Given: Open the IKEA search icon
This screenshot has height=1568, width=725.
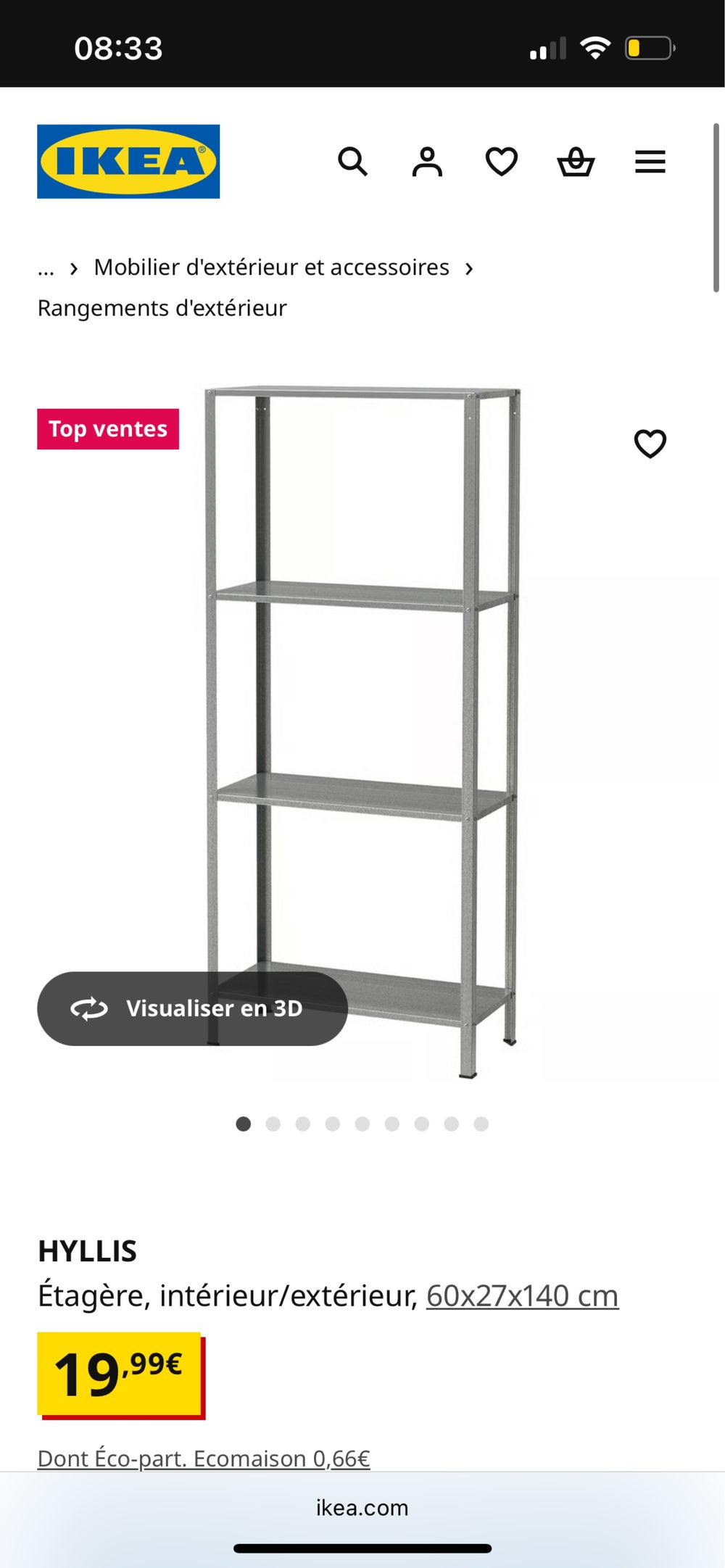Looking at the screenshot, I should coord(353,162).
